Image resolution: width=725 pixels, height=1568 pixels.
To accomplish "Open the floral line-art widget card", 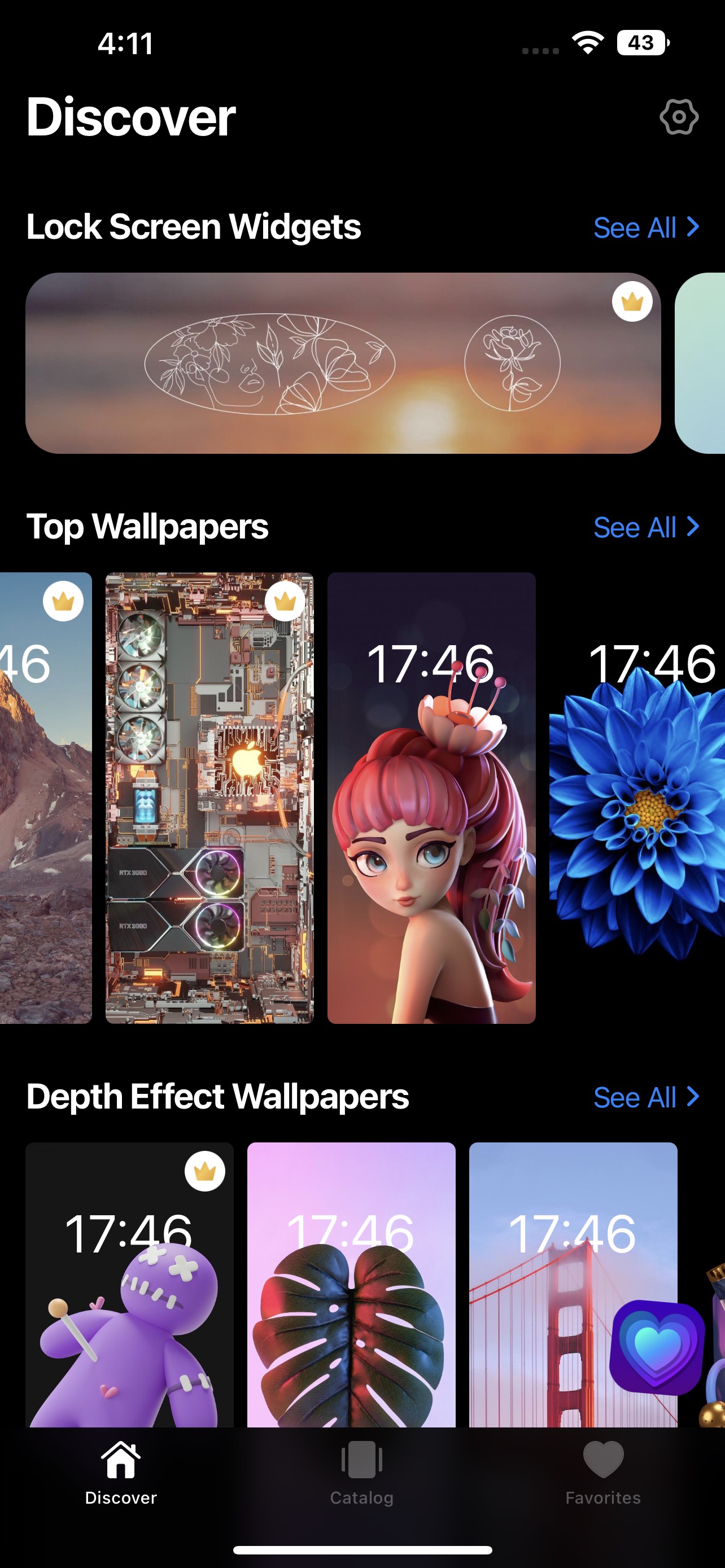I will pos(343,363).
